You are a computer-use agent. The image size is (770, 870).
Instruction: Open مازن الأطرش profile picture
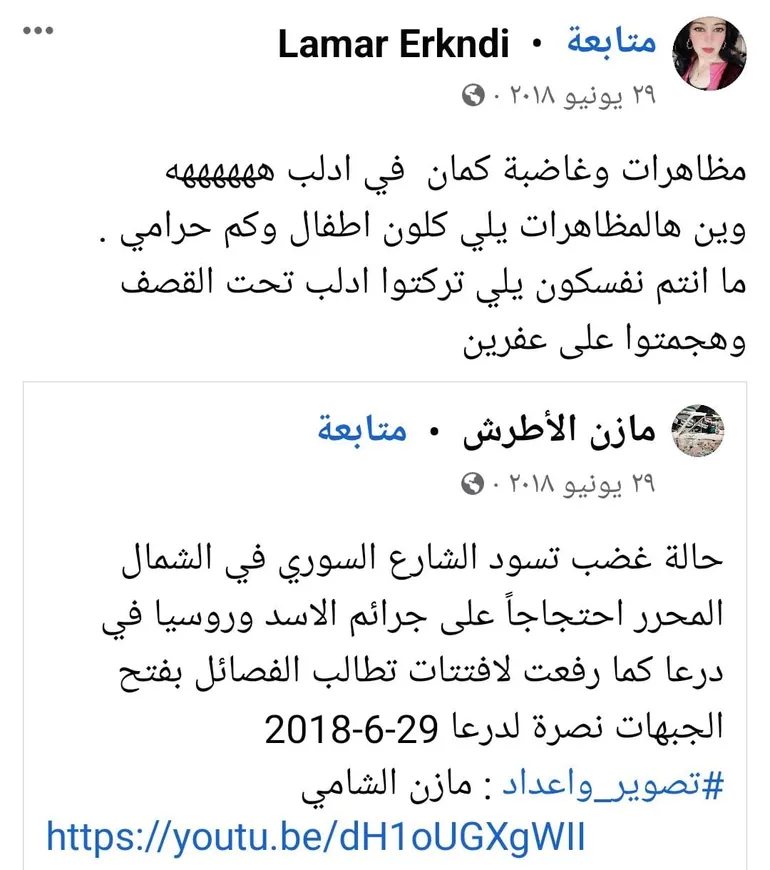click(694, 432)
